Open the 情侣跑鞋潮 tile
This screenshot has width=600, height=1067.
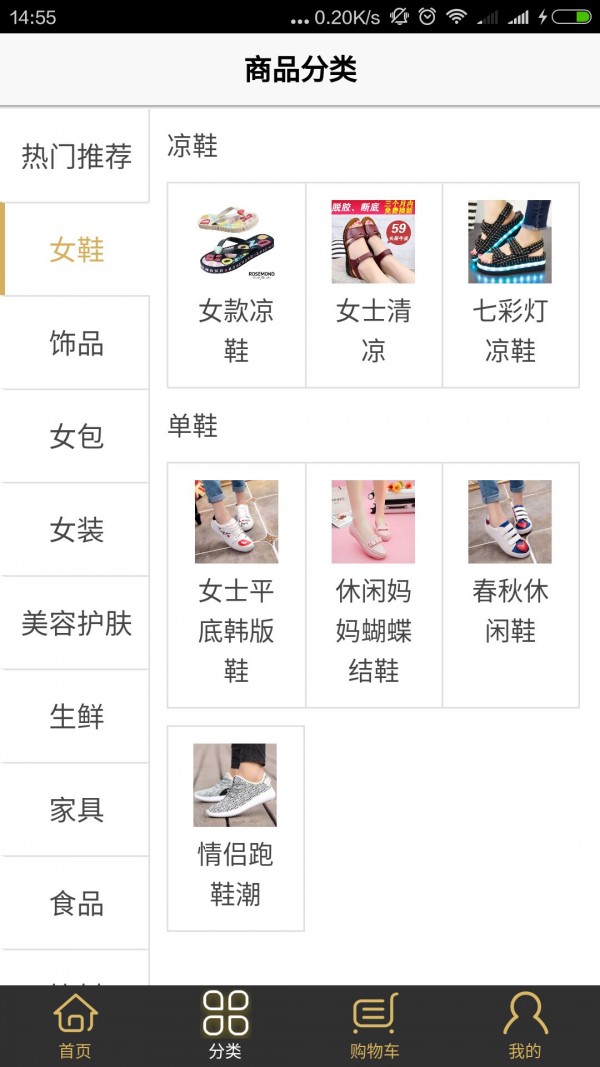(235, 828)
